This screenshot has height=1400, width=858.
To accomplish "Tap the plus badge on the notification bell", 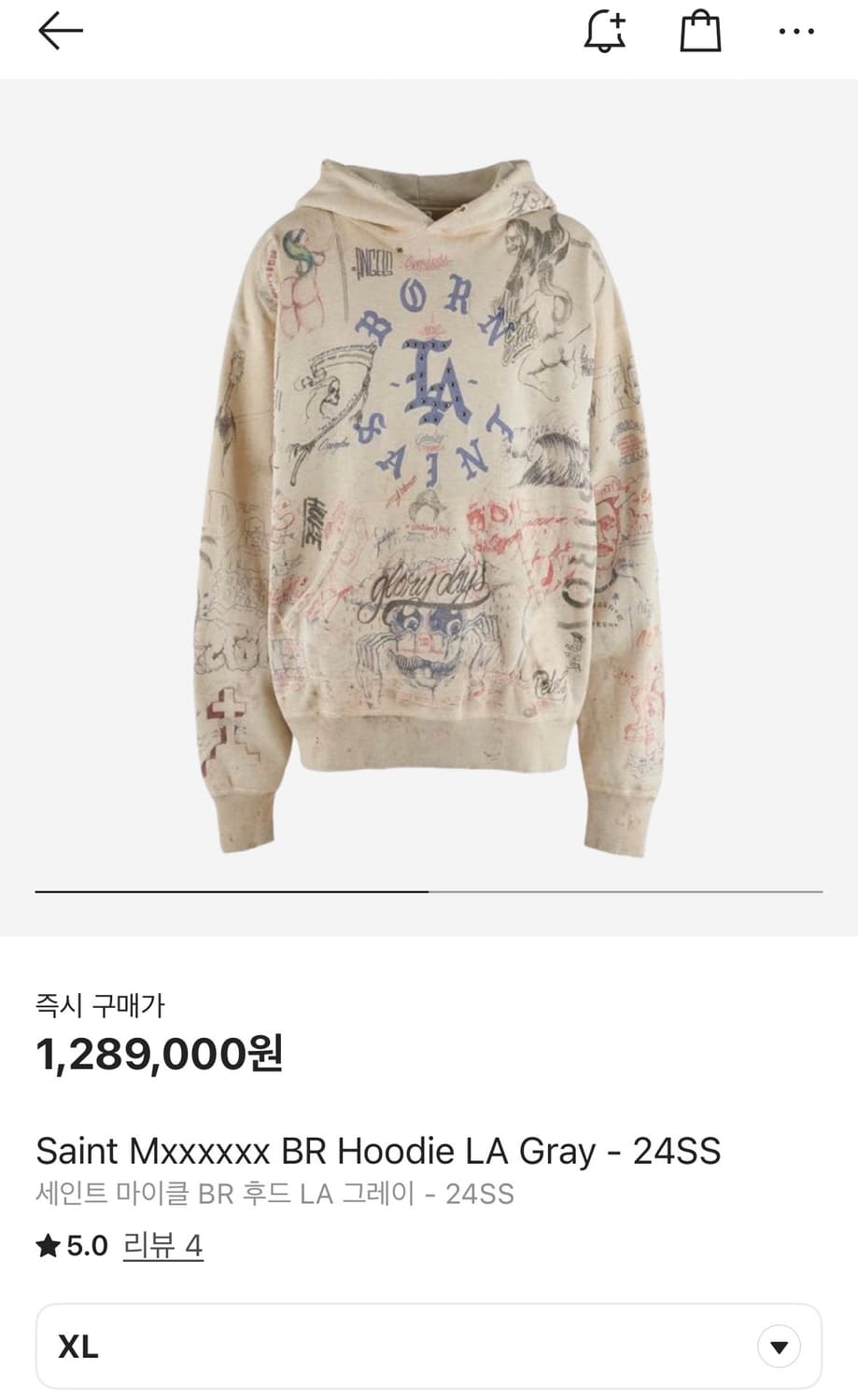I will 618,21.
